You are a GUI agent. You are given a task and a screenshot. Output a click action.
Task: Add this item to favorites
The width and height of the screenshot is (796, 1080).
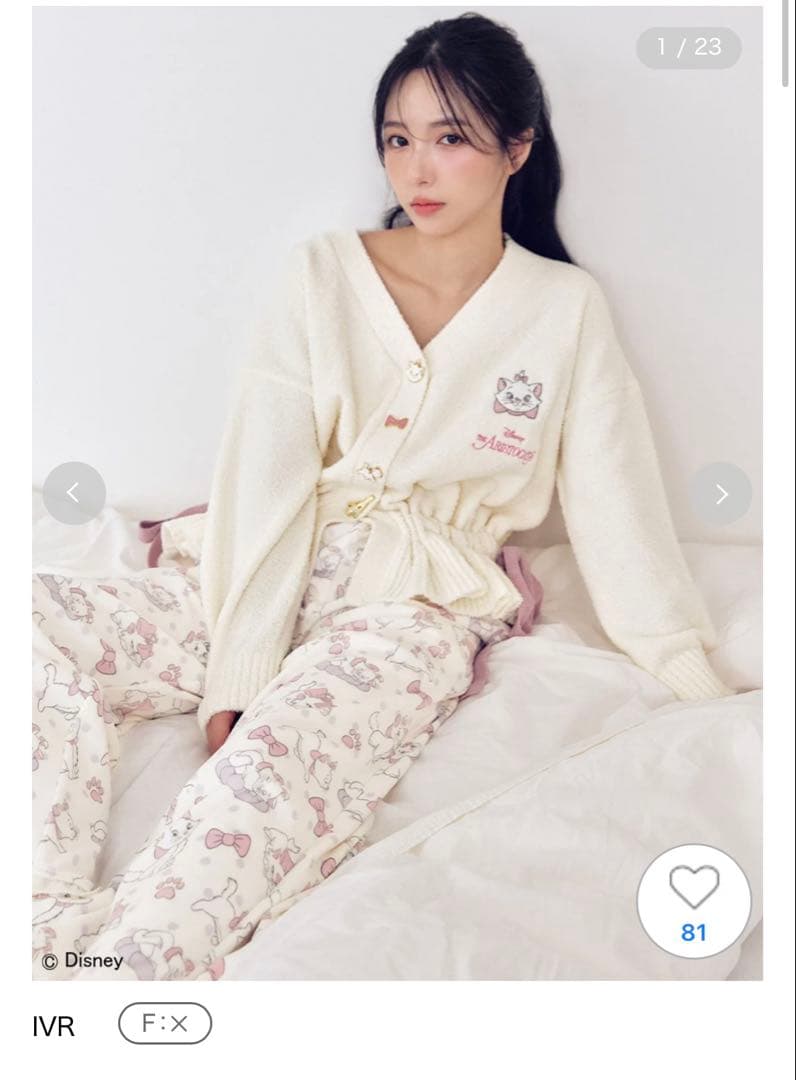pyautogui.click(x=693, y=901)
